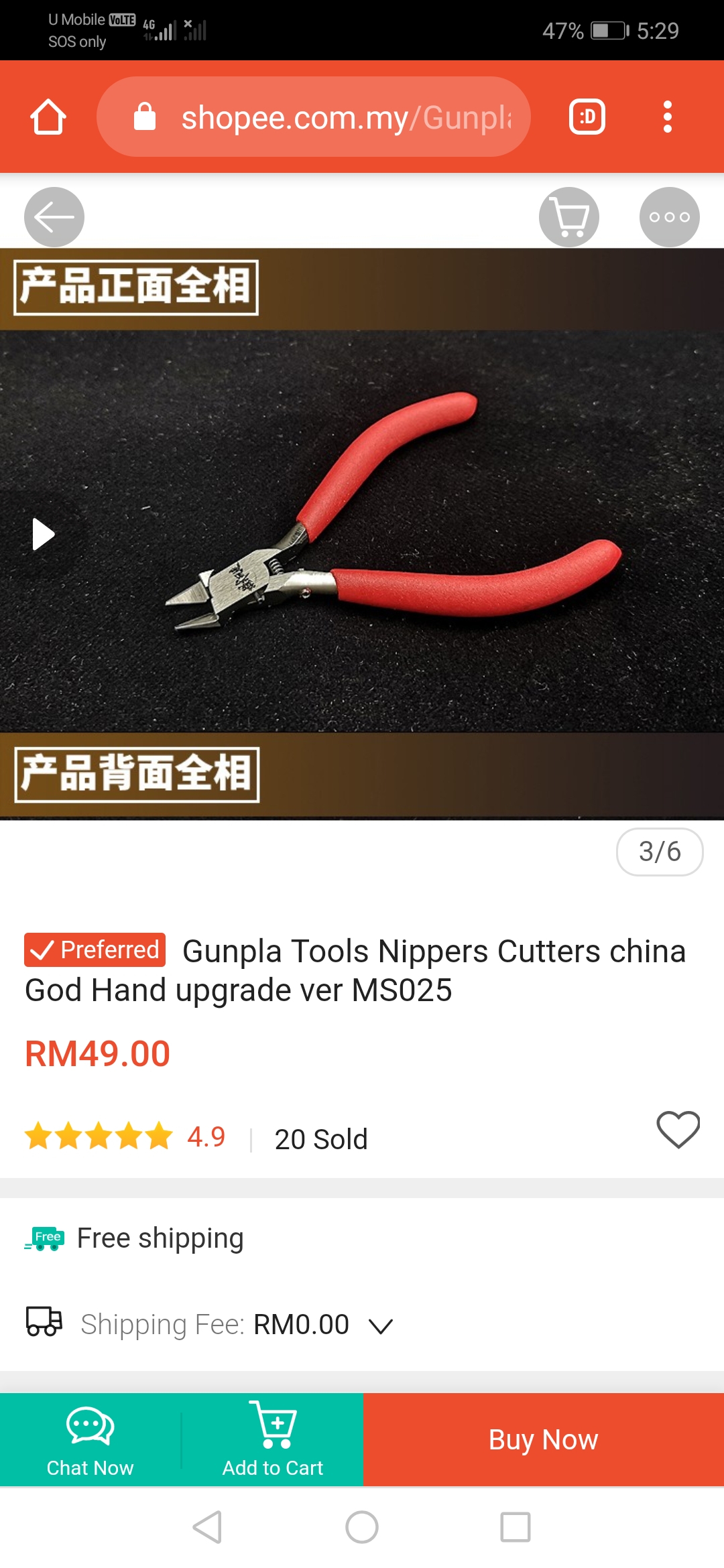Open the shopee.com.my address bar

click(x=313, y=117)
